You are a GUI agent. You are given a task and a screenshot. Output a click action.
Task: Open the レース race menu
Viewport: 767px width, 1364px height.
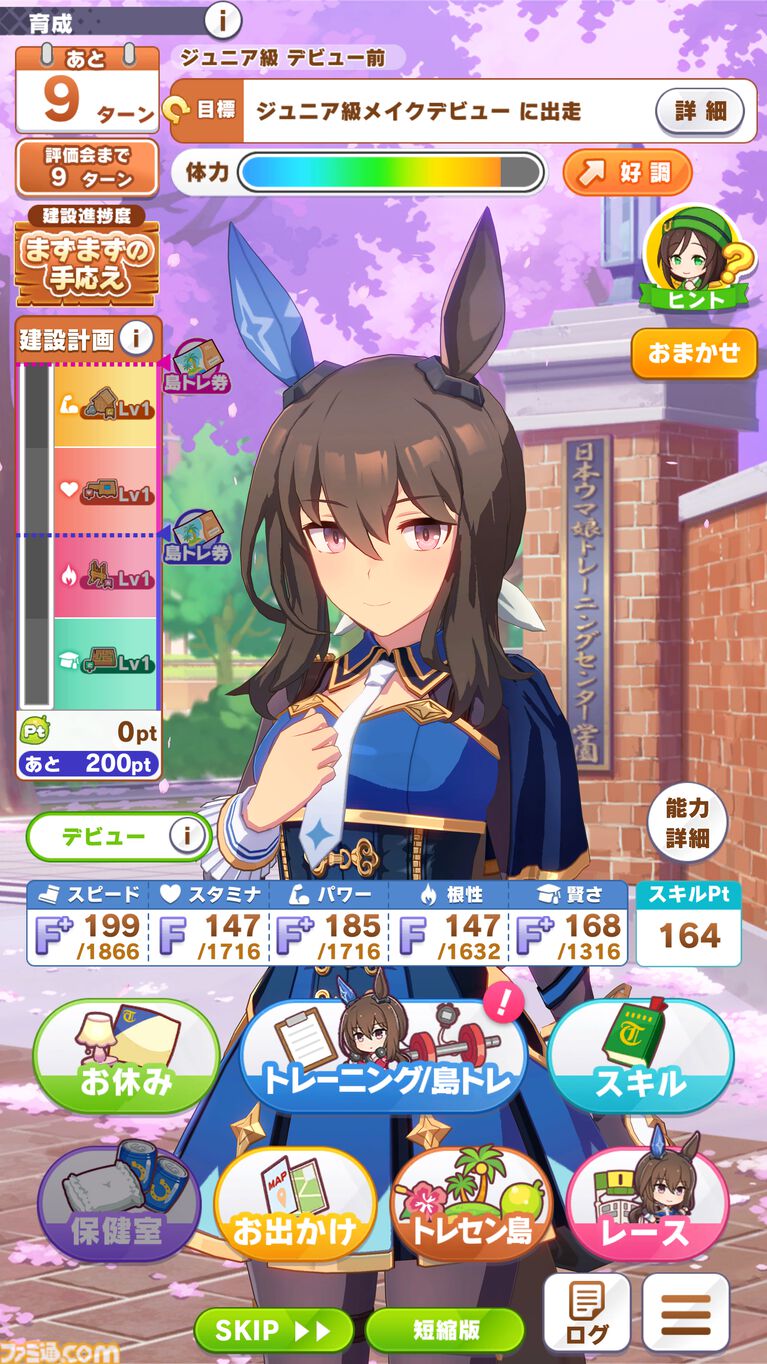click(x=646, y=1205)
